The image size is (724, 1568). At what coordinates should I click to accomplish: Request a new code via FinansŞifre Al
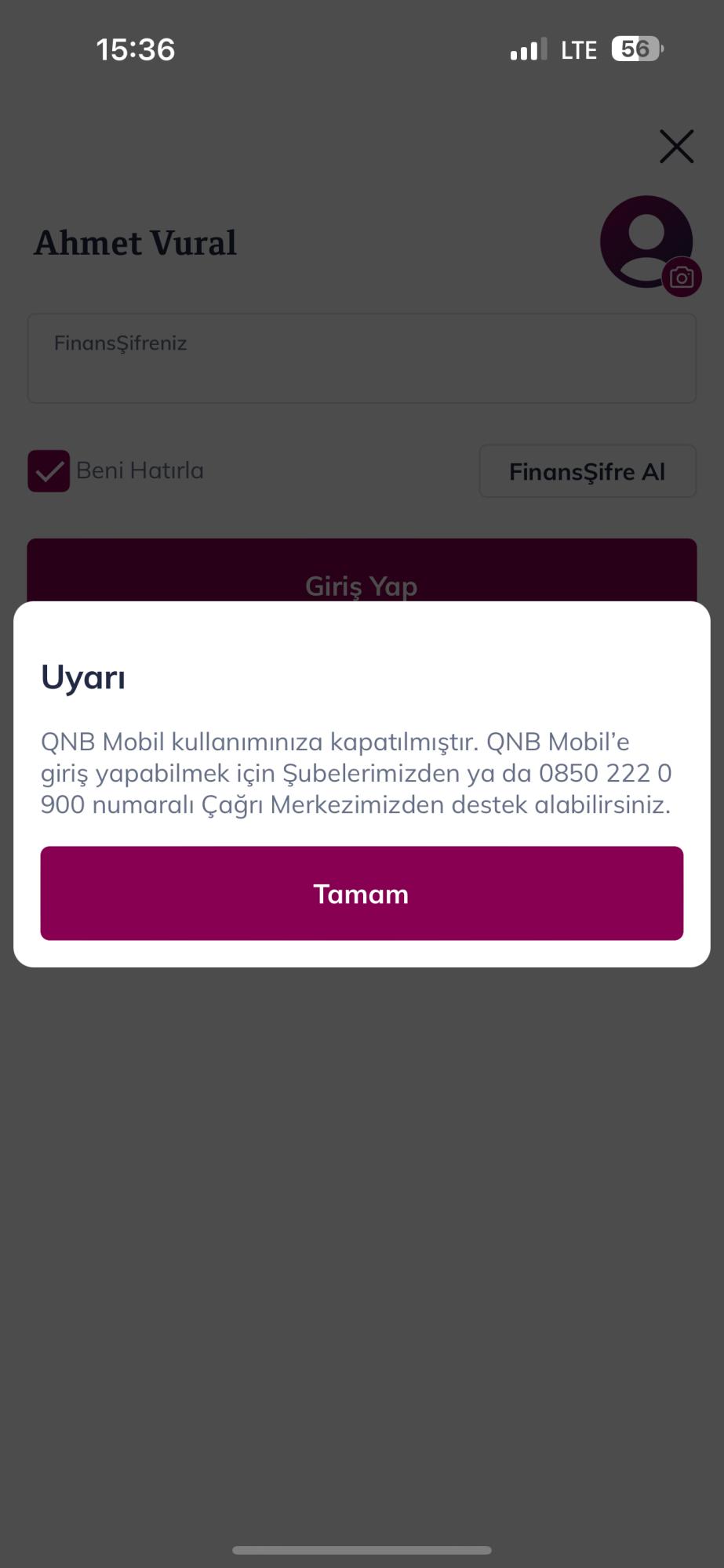pyautogui.click(x=587, y=471)
